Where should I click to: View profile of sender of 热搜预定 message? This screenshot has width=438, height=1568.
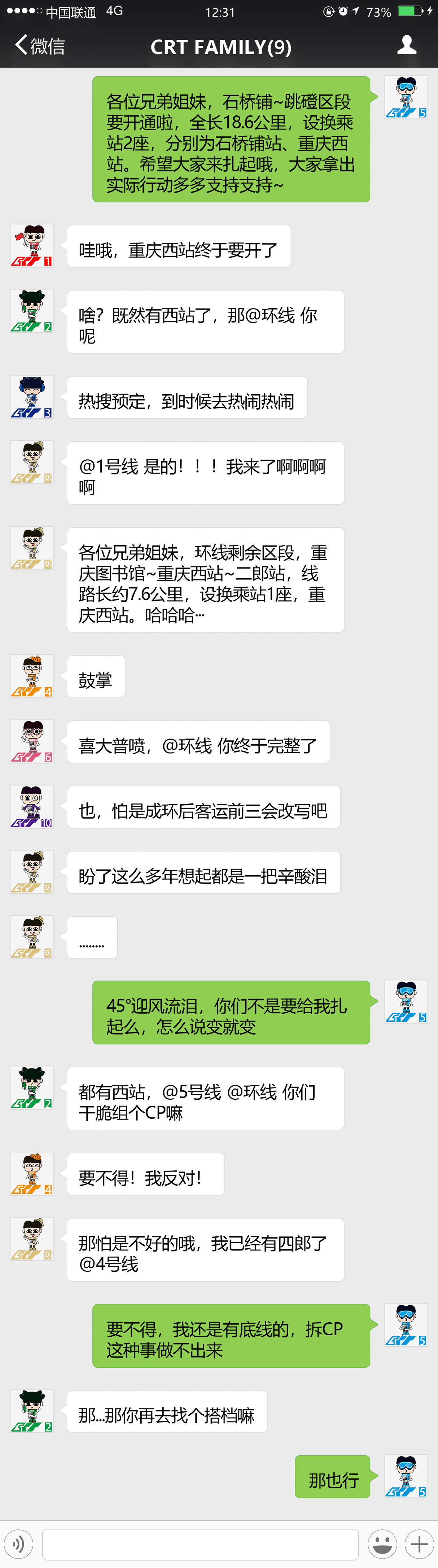(x=32, y=397)
